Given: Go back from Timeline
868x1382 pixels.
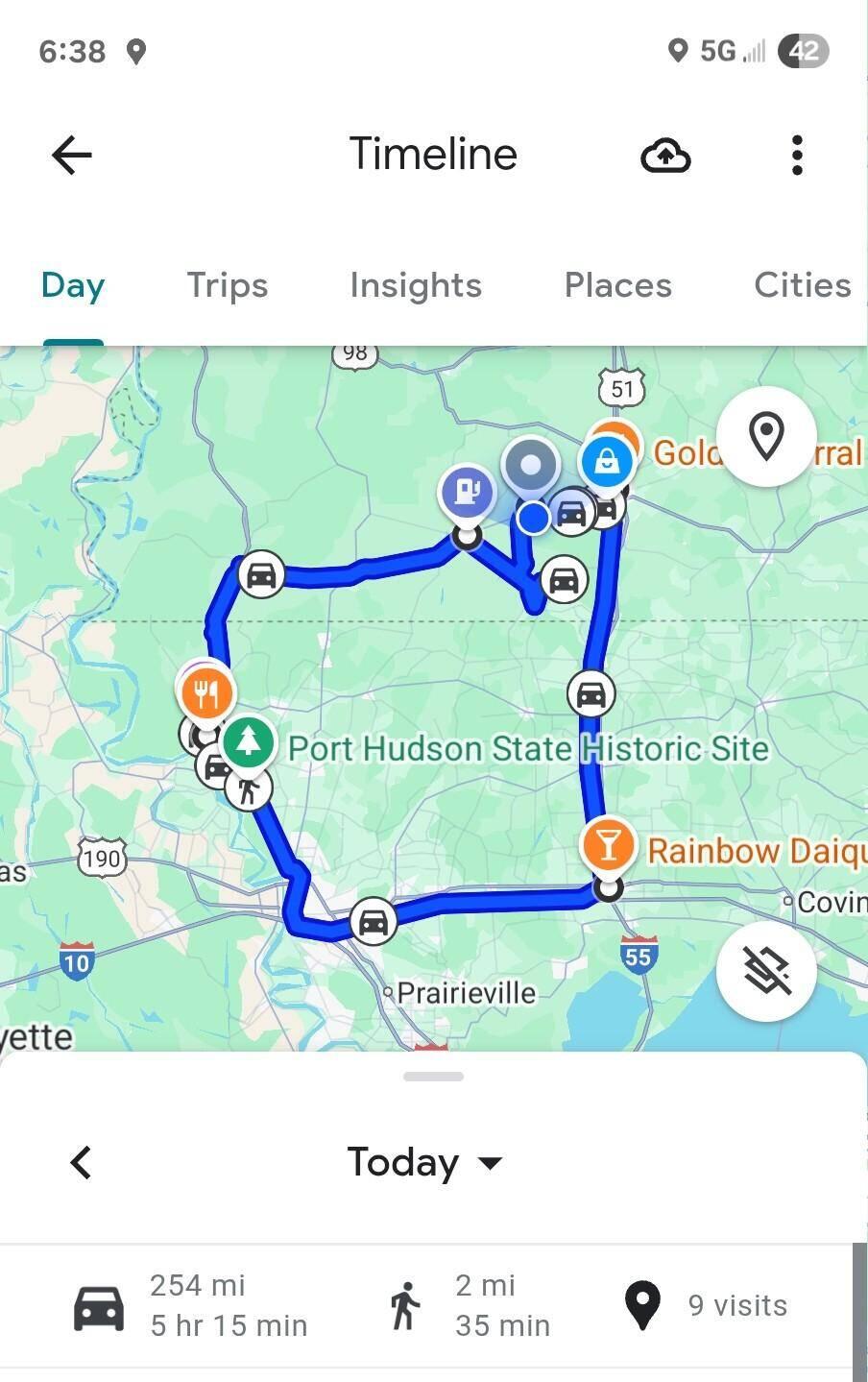Looking at the screenshot, I should [x=72, y=155].
